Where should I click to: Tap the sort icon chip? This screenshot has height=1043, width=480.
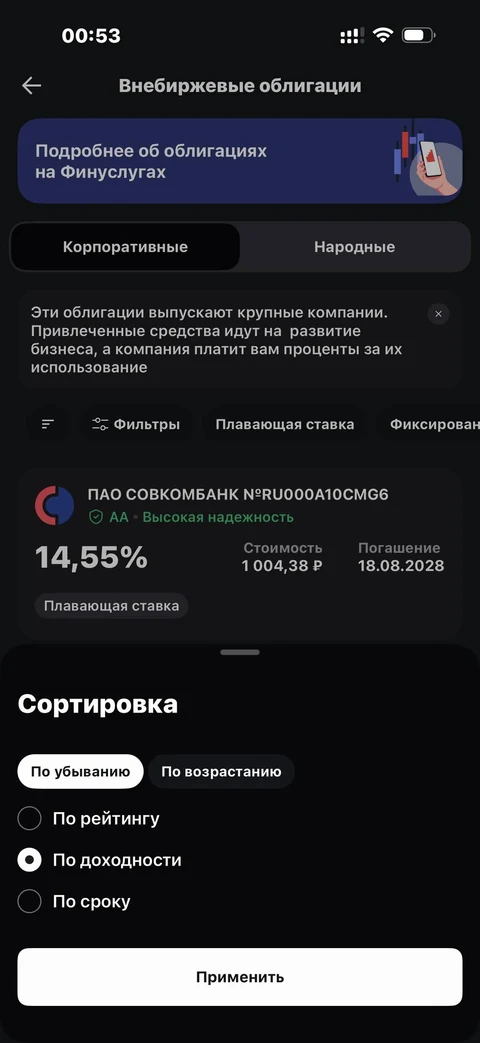point(47,424)
